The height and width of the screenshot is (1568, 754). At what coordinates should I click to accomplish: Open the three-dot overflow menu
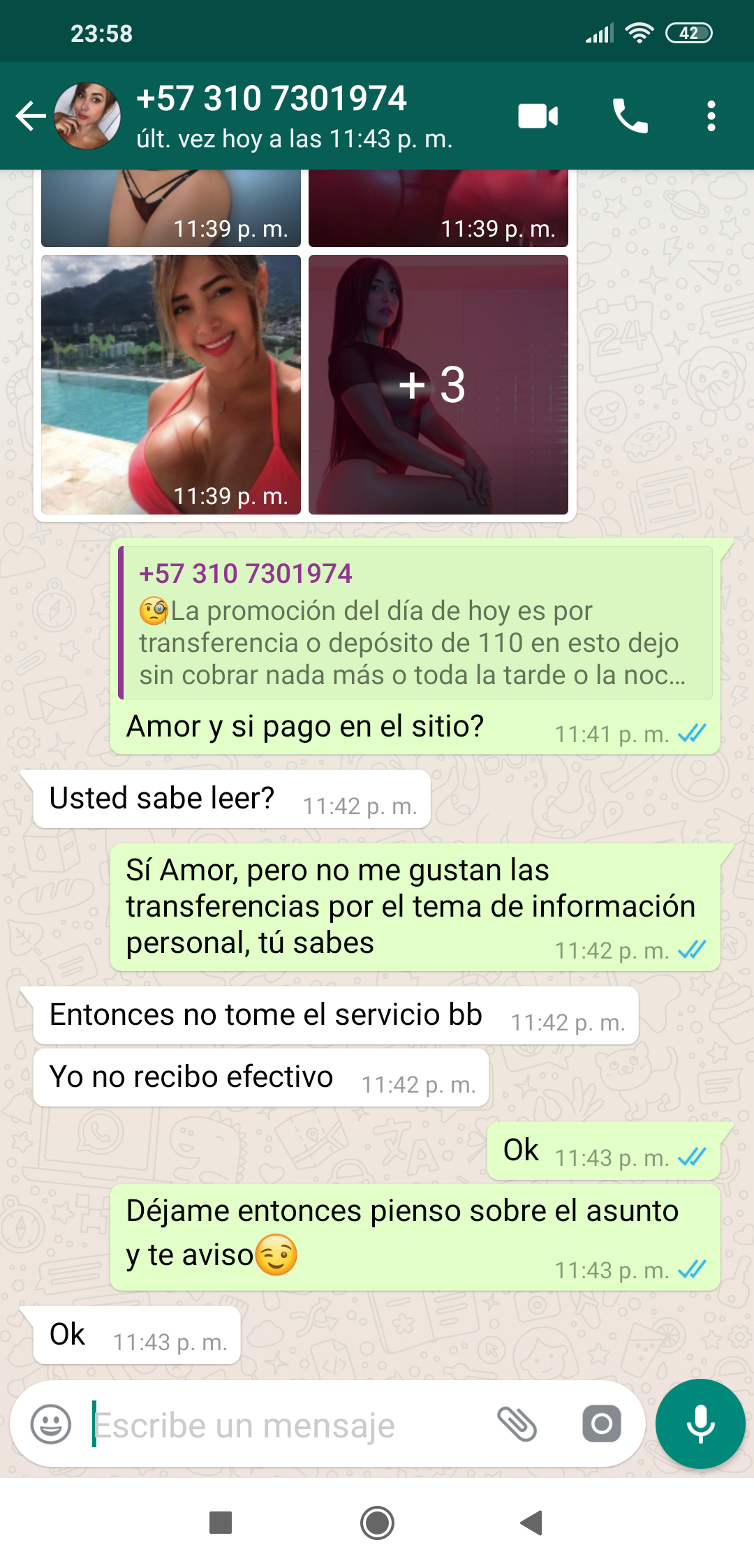tap(711, 116)
